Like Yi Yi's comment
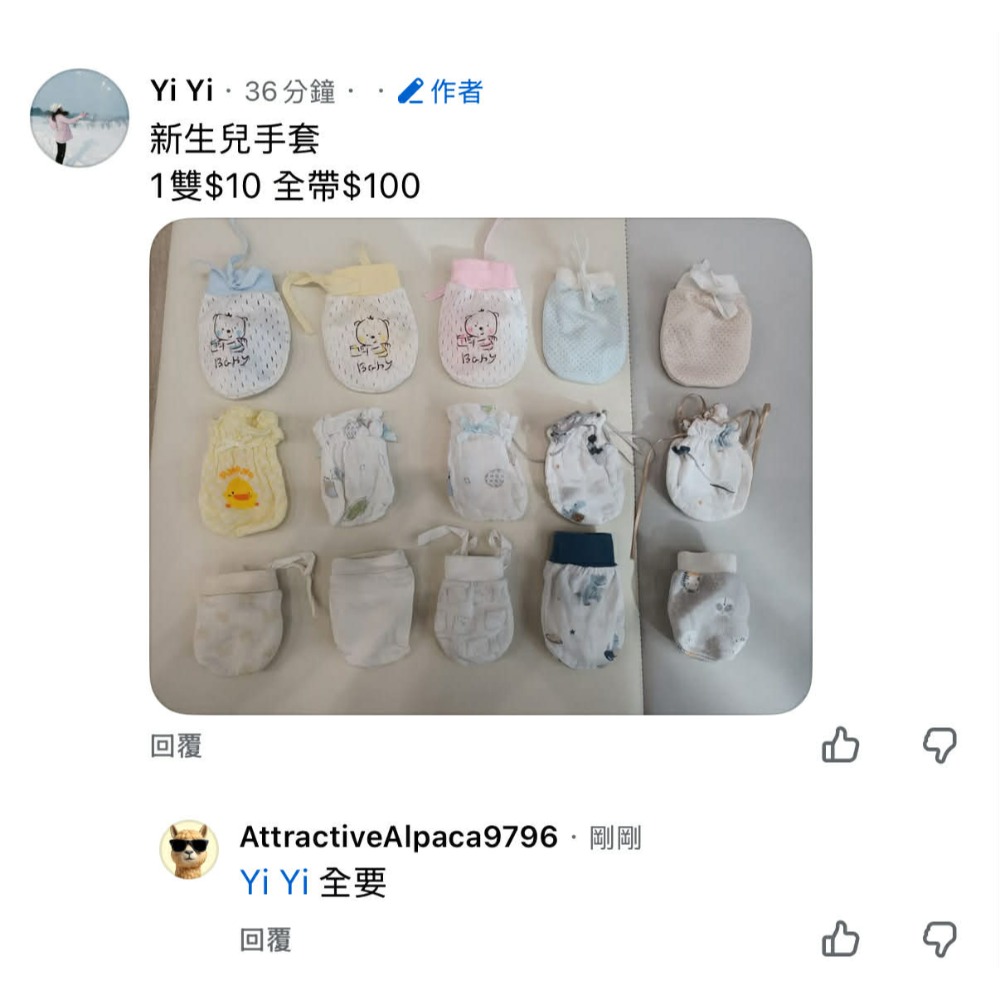The height and width of the screenshot is (1000, 1000). (840, 745)
